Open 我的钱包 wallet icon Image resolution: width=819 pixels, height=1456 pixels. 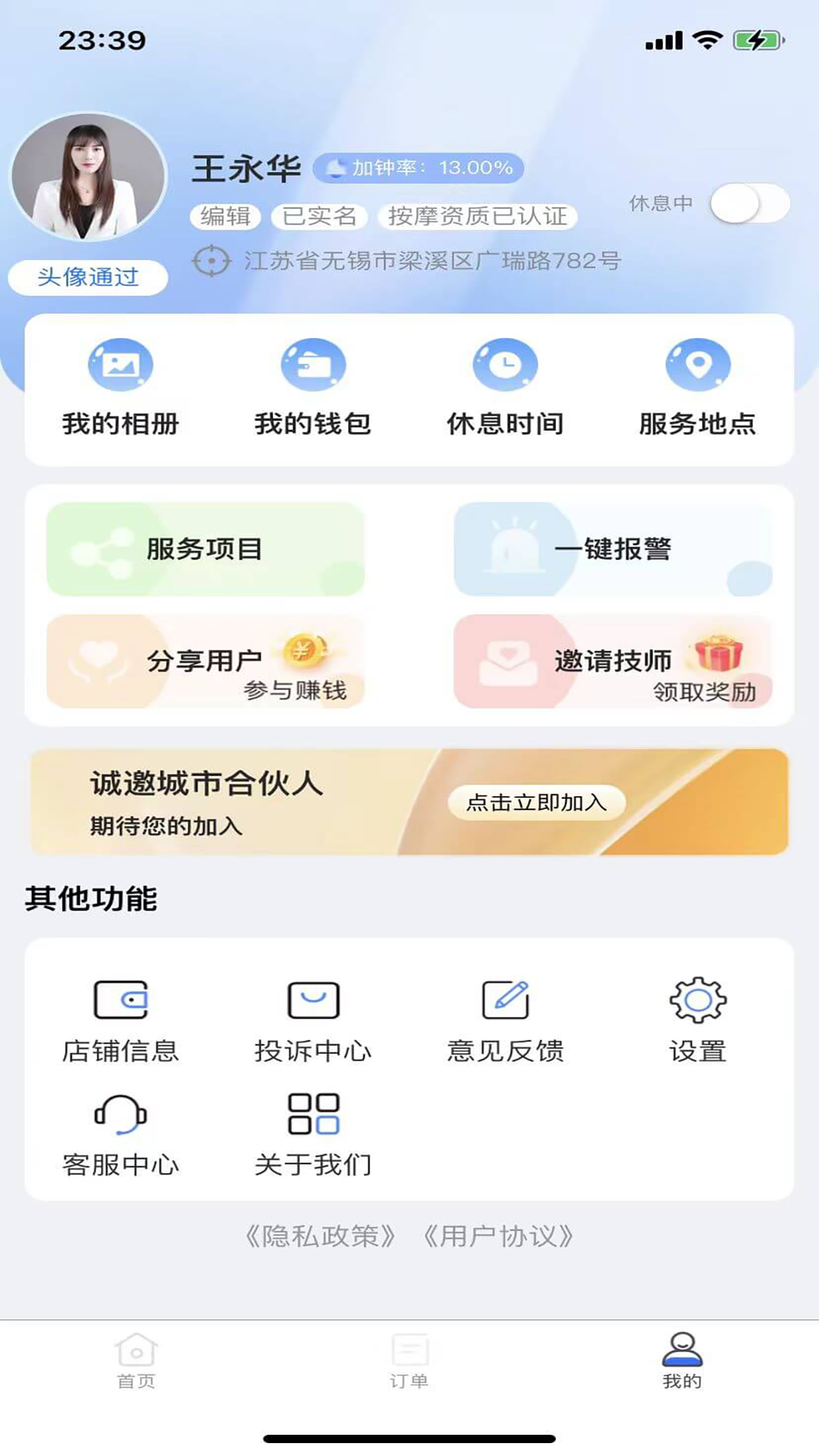pos(312,387)
